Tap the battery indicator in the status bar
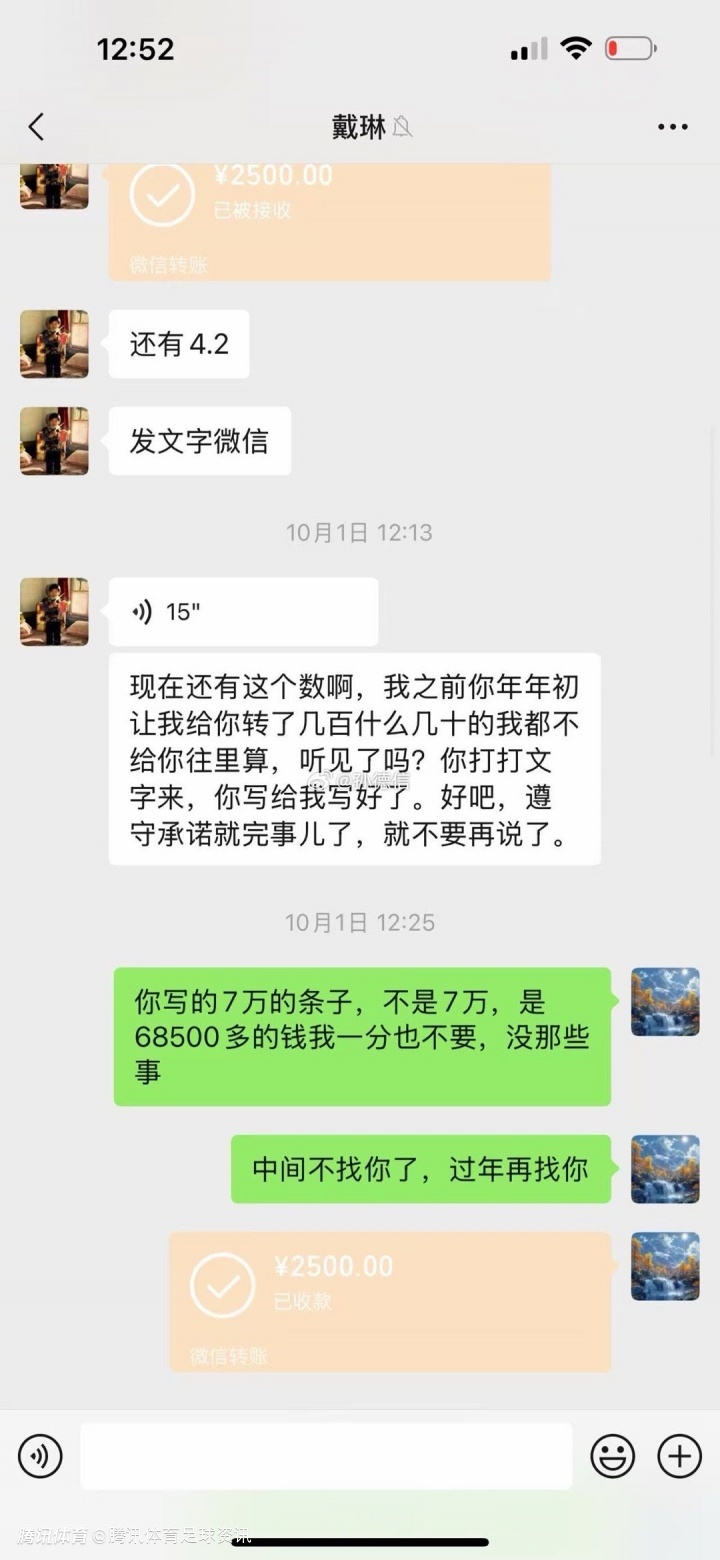This screenshot has height=1560, width=720. (629, 47)
